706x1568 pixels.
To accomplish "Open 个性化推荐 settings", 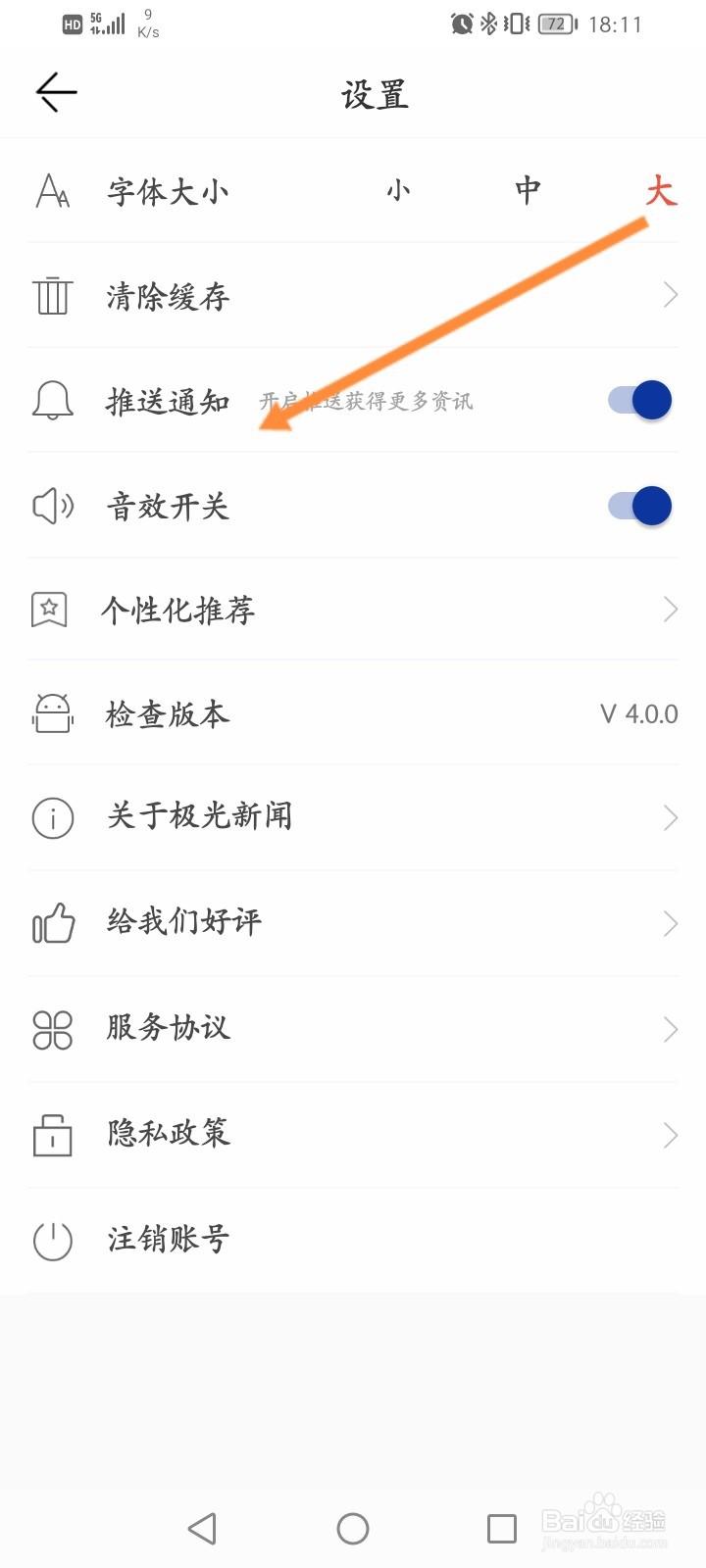I will click(x=353, y=610).
